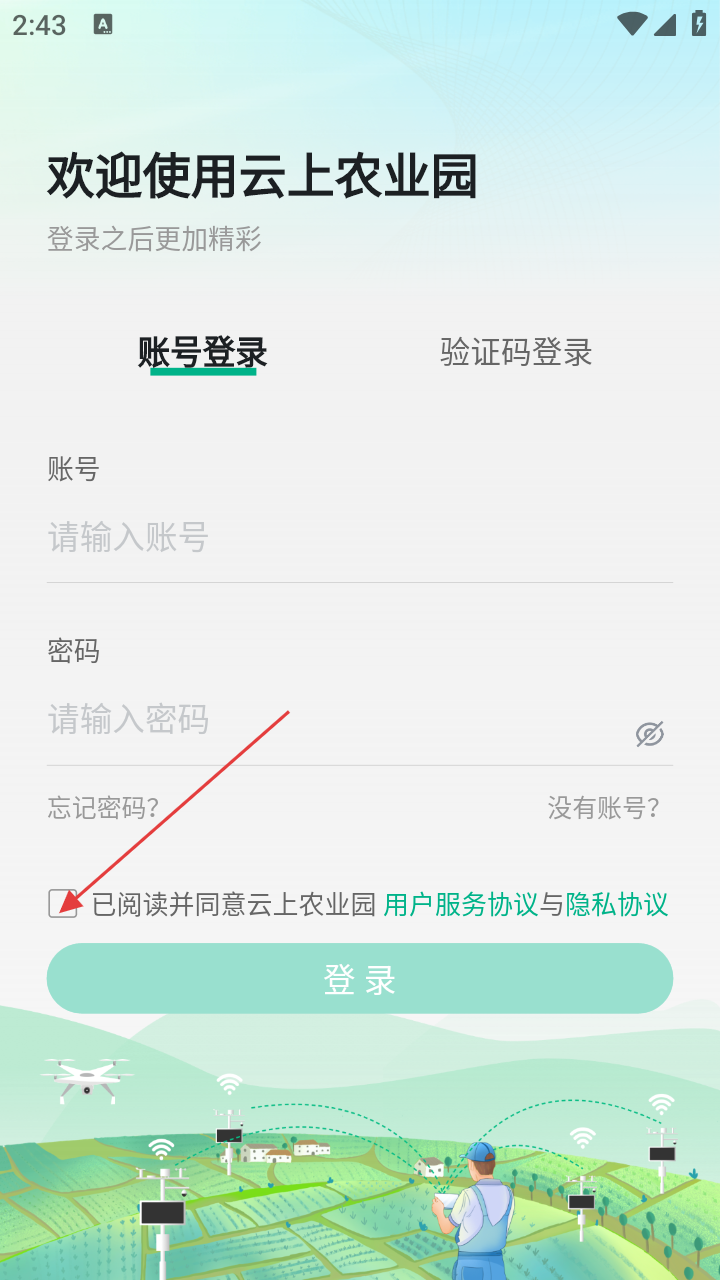
Task: Check the agreement checkbox
Action: coord(63,904)
